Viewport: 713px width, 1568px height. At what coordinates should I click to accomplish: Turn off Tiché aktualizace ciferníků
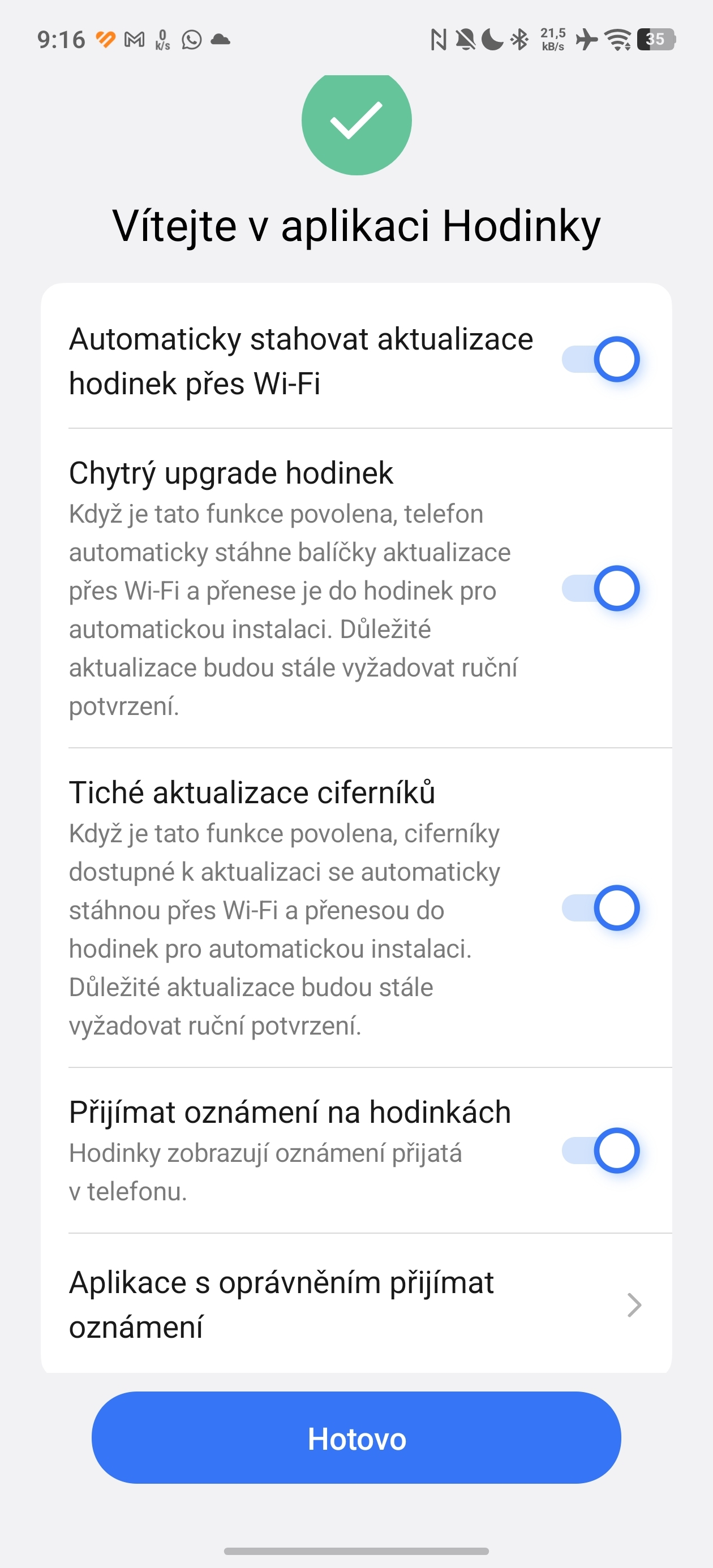pos(600,907)
